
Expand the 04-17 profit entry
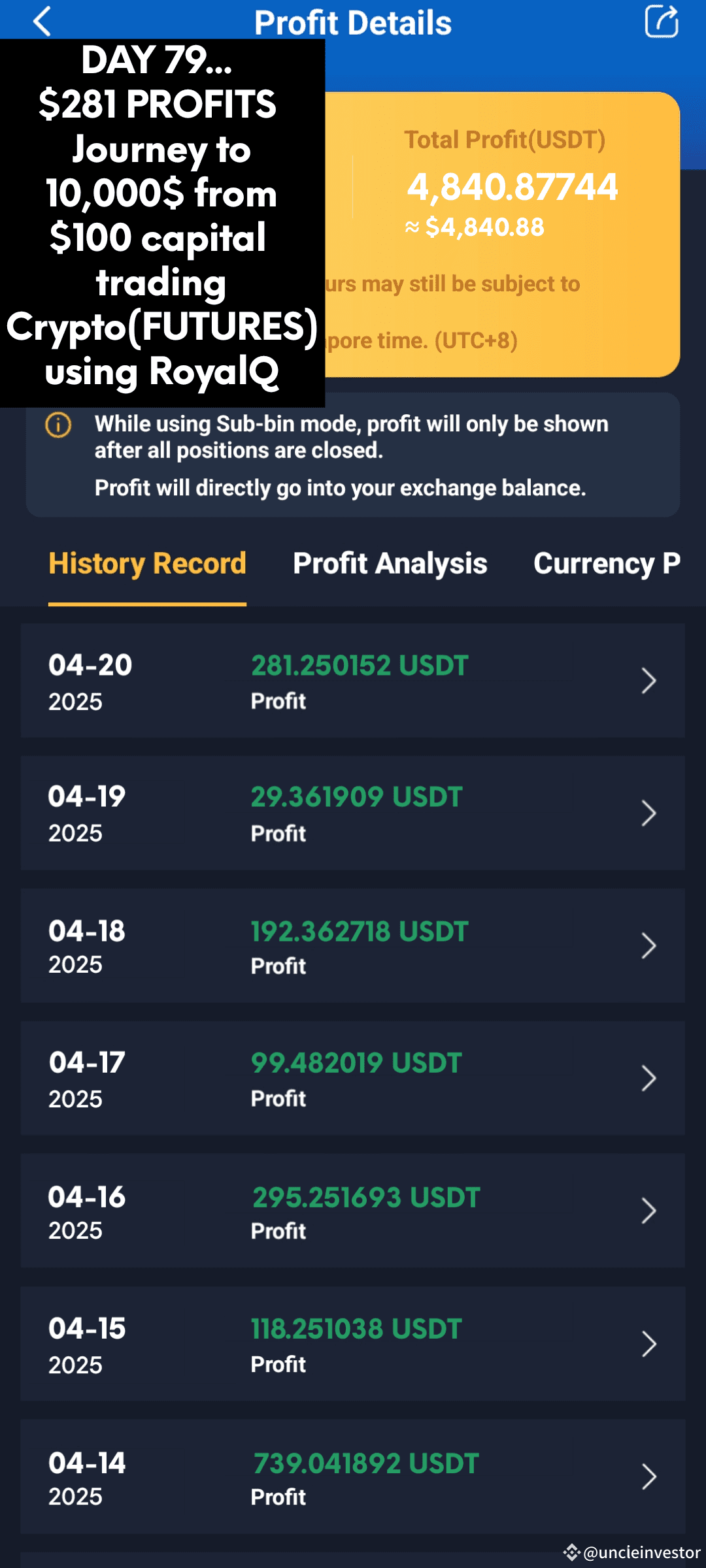click(x=648, y=1079)
